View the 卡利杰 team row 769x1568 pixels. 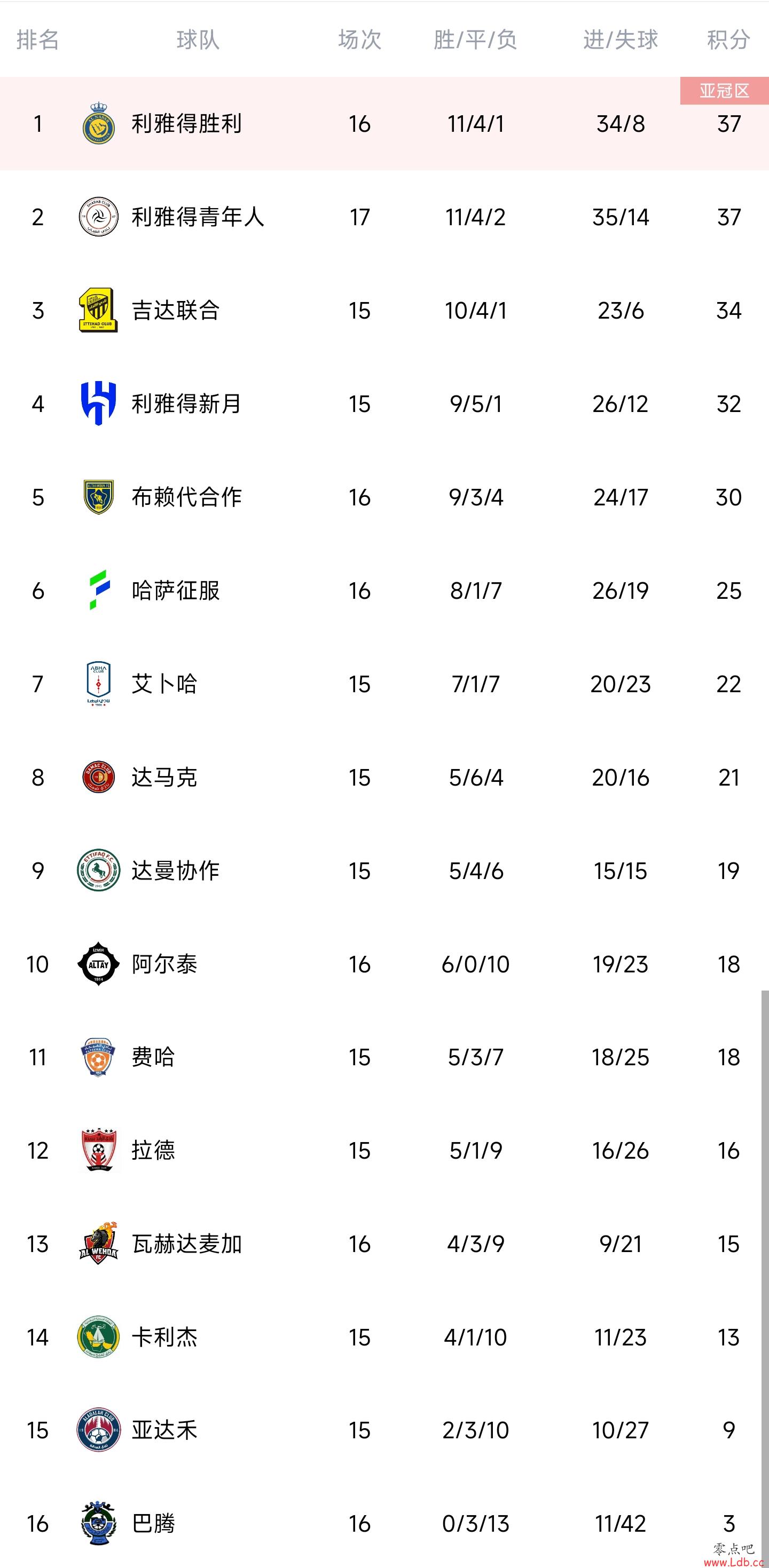[384, 1337]
